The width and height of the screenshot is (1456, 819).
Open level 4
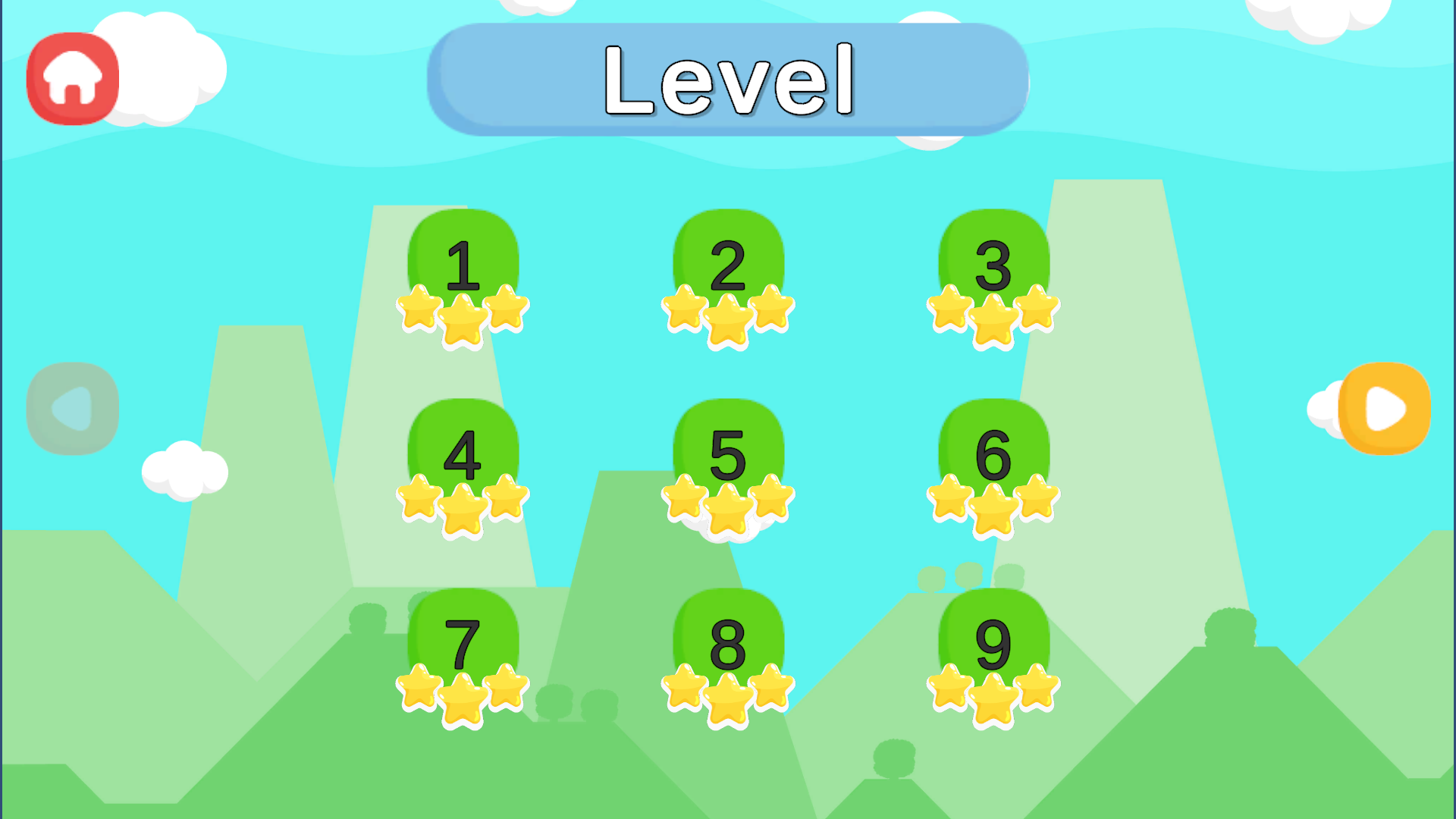coord(463,455)
